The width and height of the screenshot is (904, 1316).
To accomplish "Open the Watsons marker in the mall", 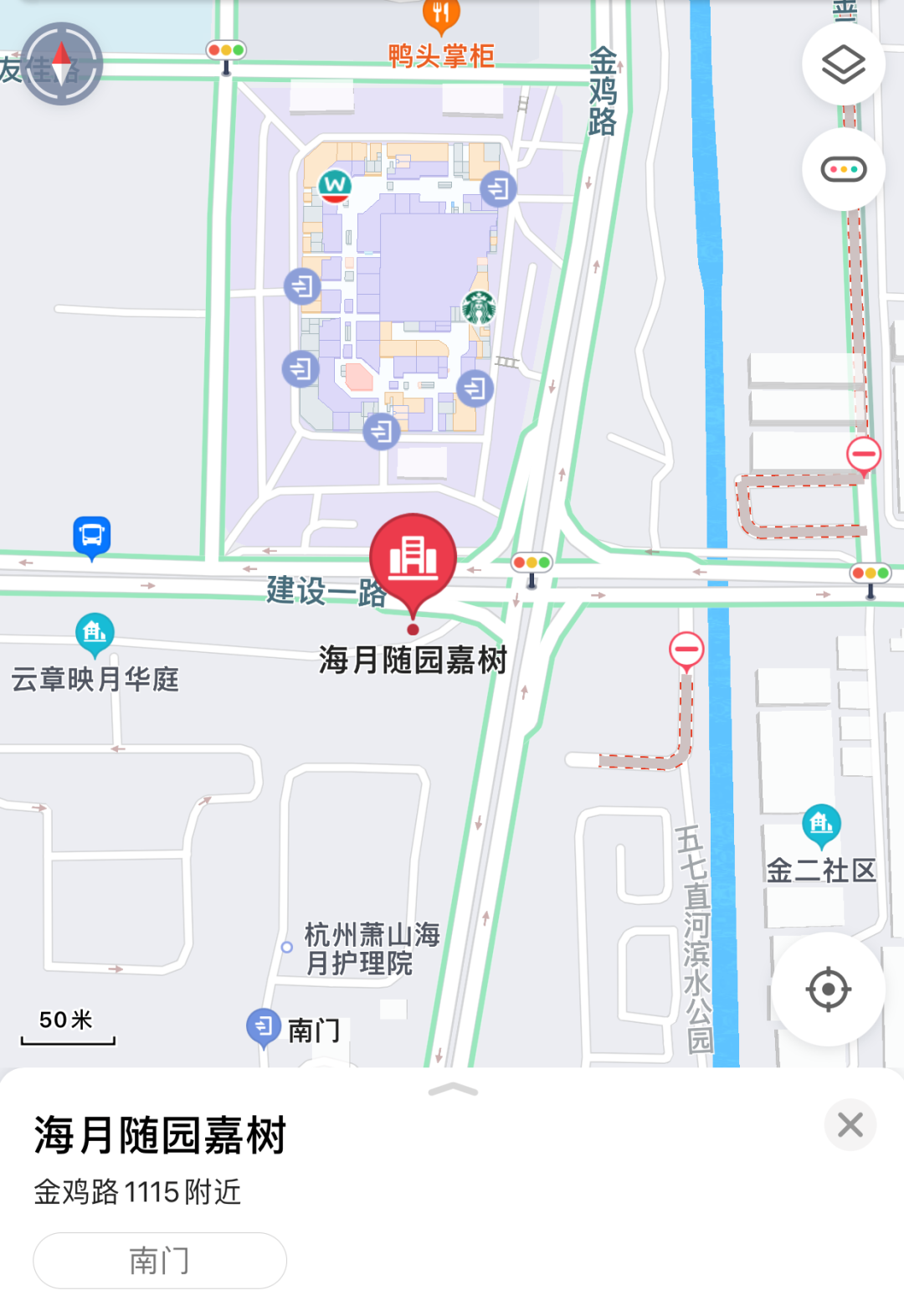I will pos(335,184).
